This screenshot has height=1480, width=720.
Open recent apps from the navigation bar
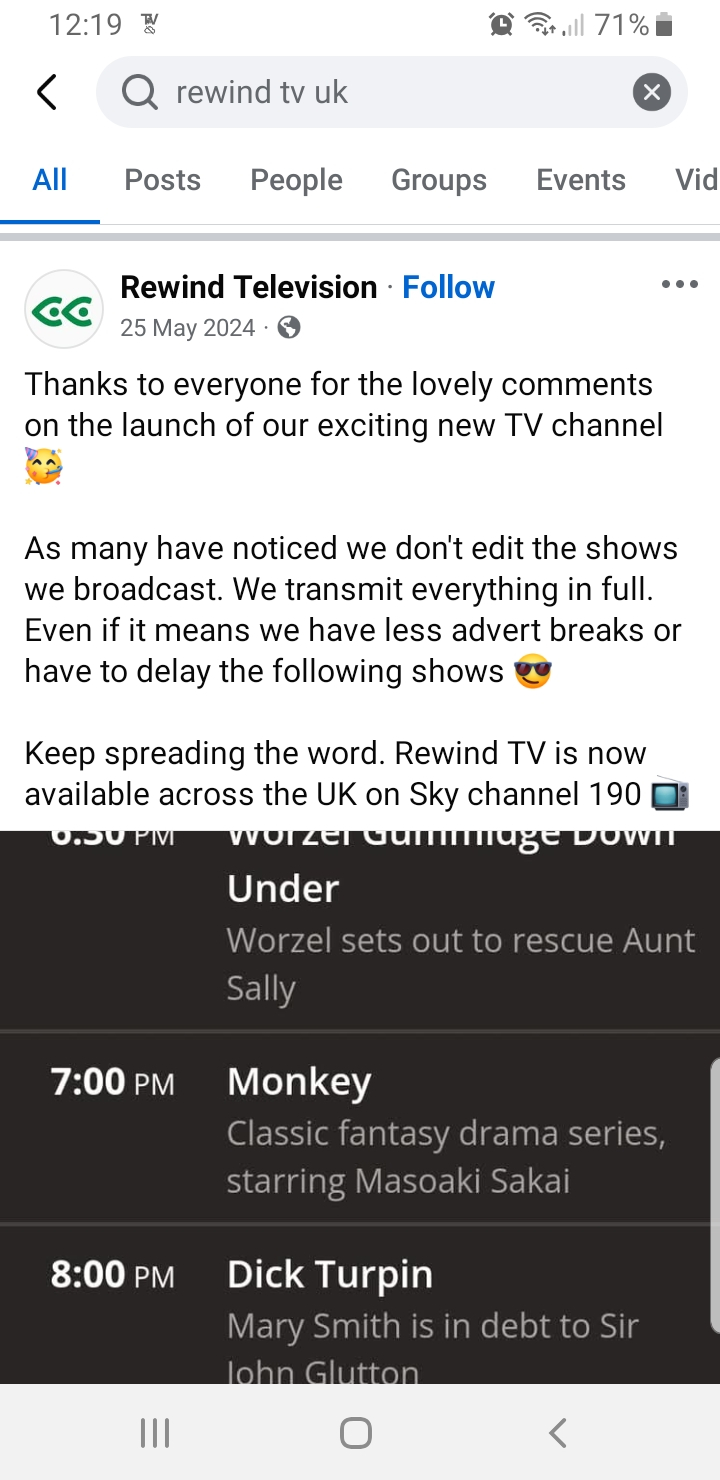click(x=154, y=1433)
